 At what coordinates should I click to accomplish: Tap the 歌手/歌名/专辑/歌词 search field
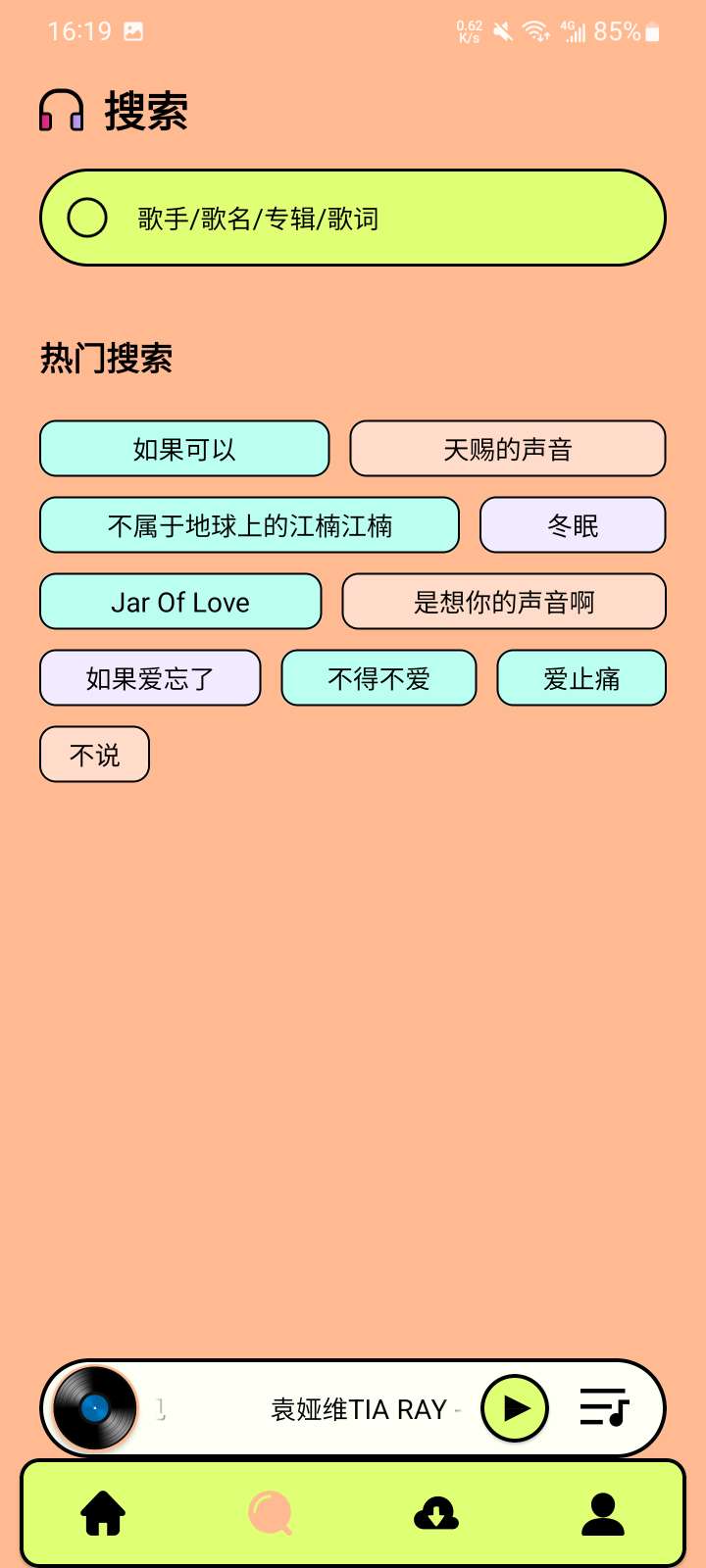(353, 218)
